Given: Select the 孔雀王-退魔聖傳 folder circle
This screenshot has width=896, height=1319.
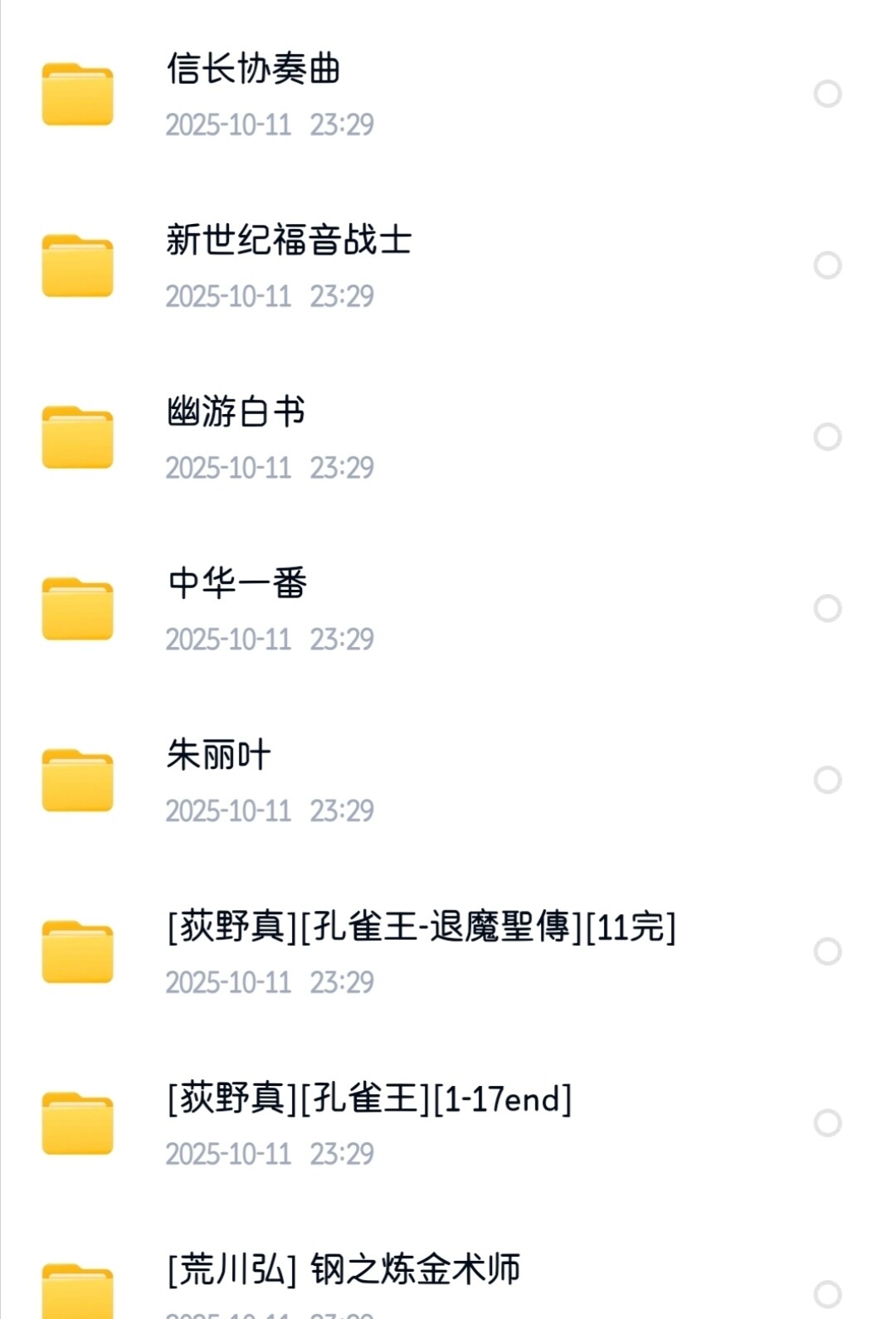Looking at the screenshot, I should pyautogui.click(x=827, y=952).
